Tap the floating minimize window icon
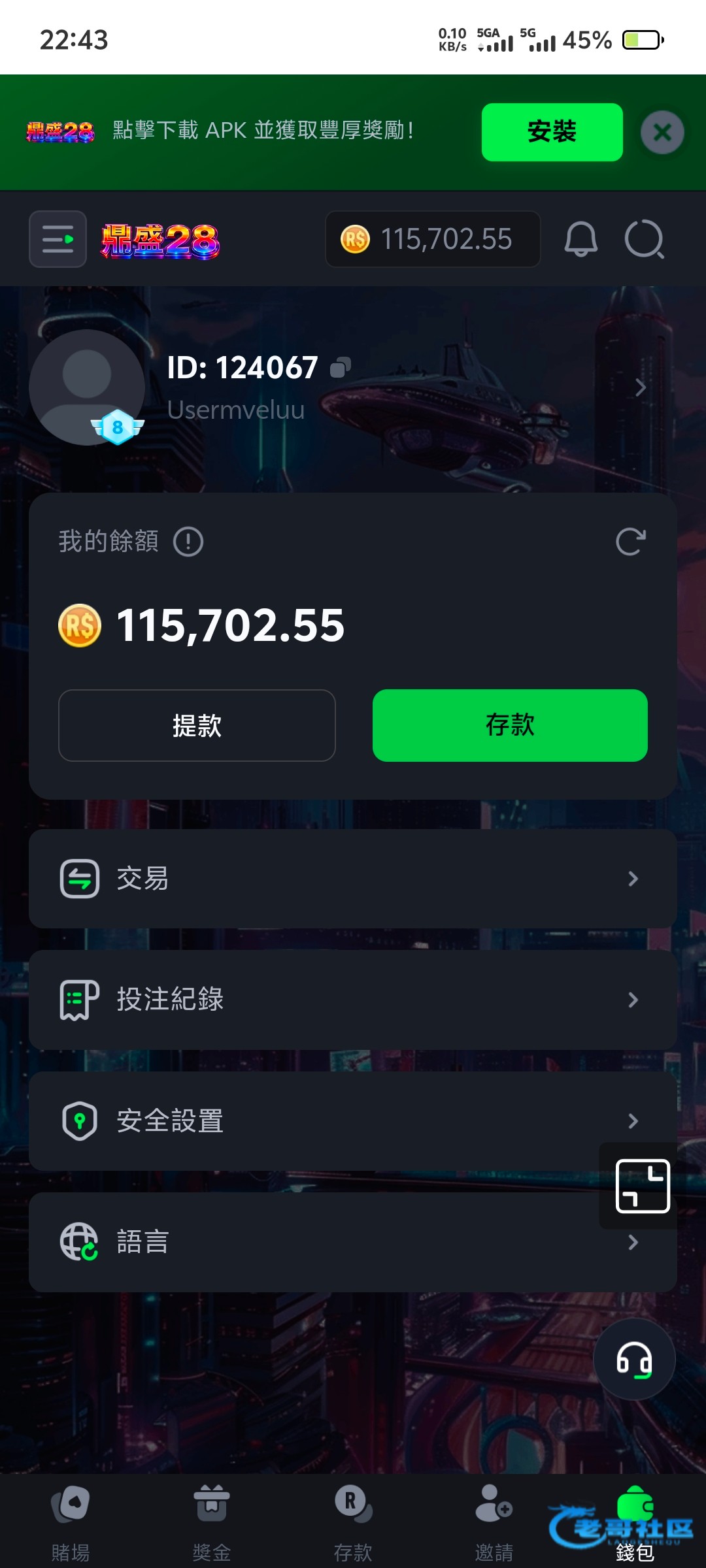 point(643,1186)
